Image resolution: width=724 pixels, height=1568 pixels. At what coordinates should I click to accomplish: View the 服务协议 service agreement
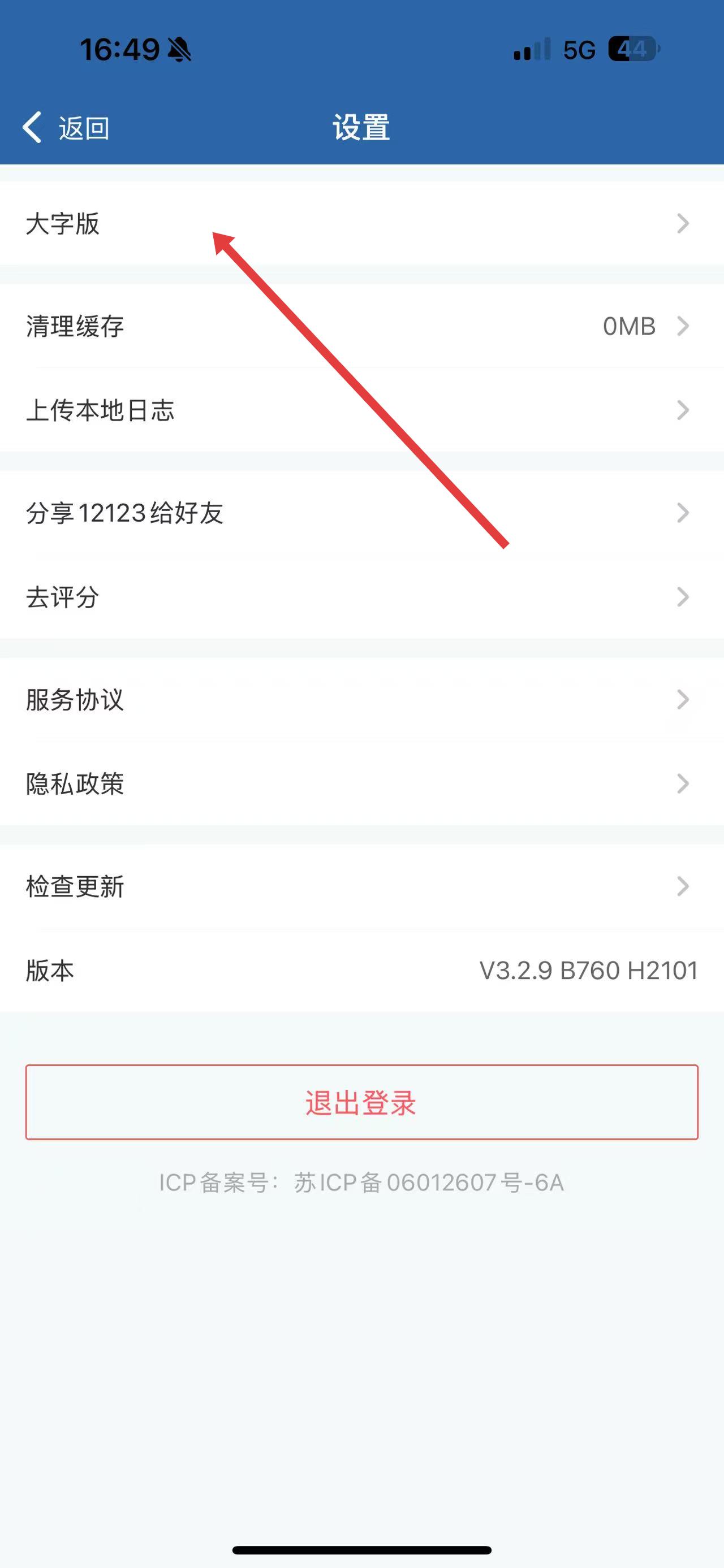point(75,699)
